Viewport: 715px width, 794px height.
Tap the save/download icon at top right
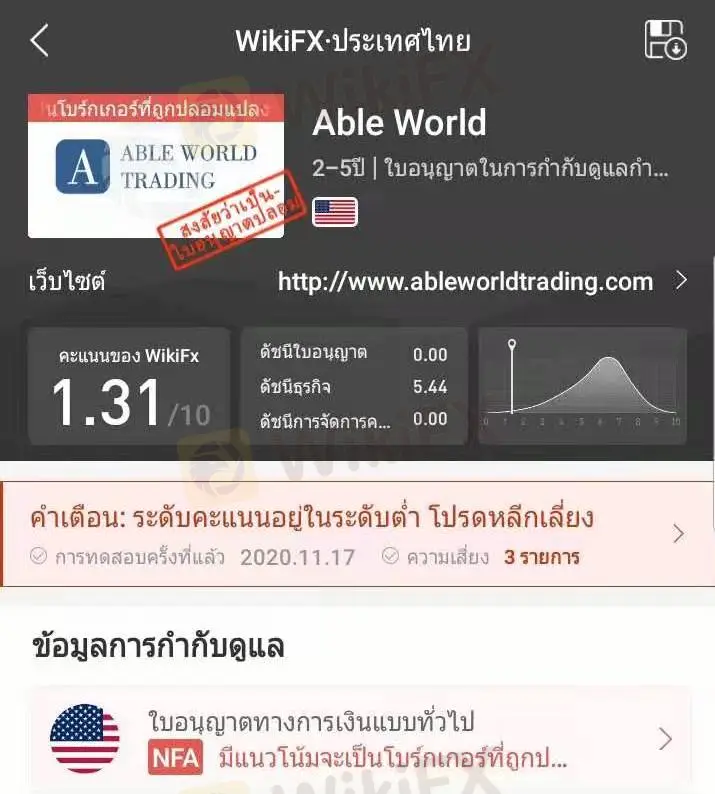click(665, 41)
